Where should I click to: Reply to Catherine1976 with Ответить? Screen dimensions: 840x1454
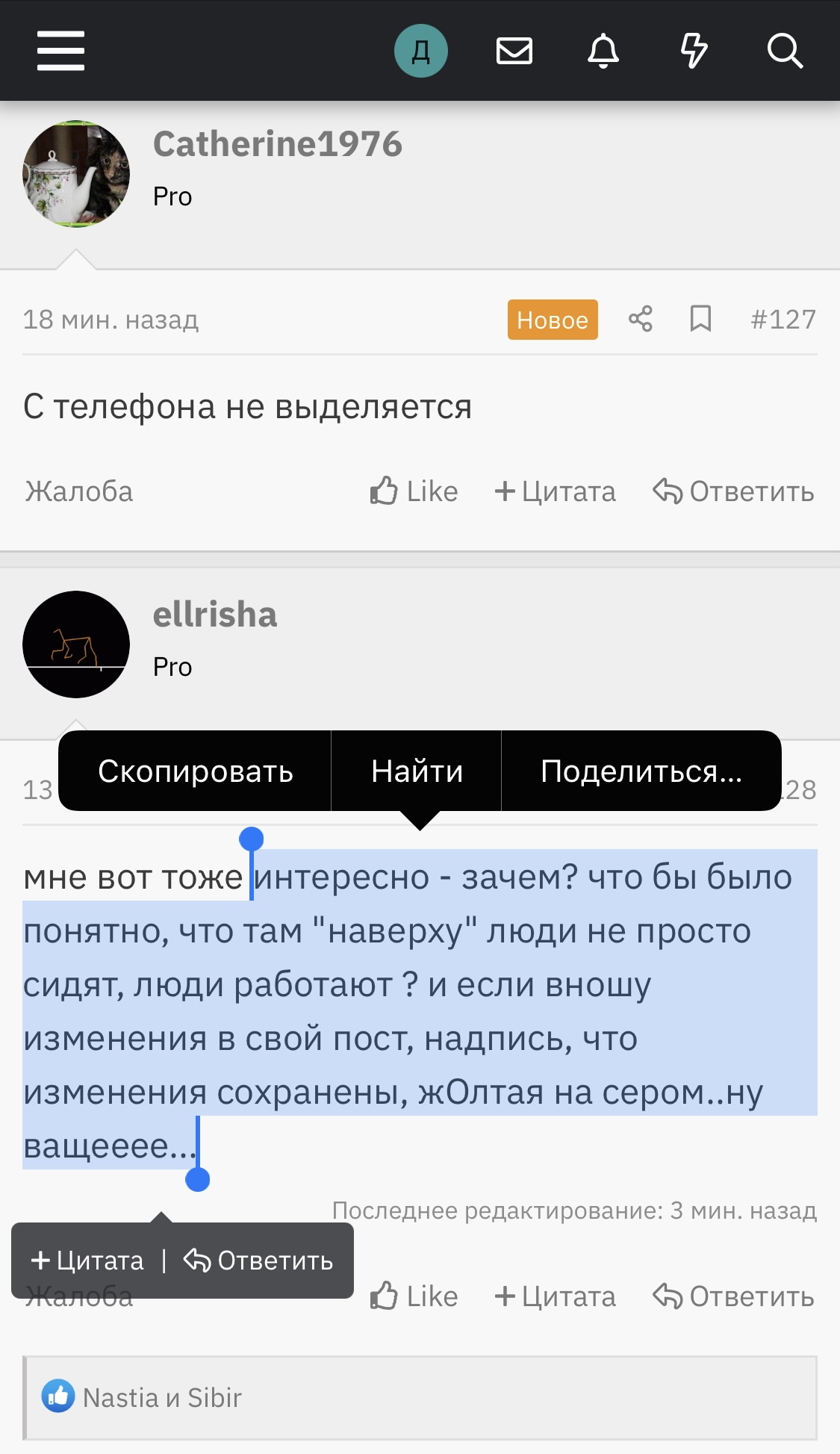[x=733, y=491]
